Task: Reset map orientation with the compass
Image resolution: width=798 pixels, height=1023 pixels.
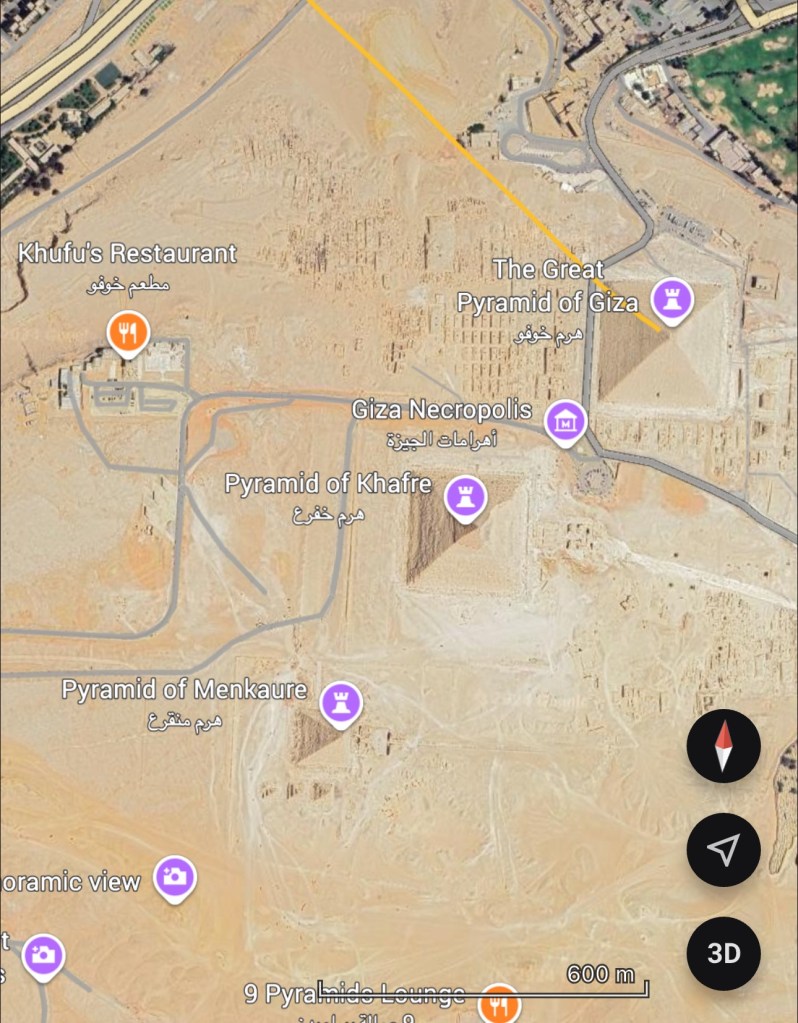Action: (x=723, y=747)
